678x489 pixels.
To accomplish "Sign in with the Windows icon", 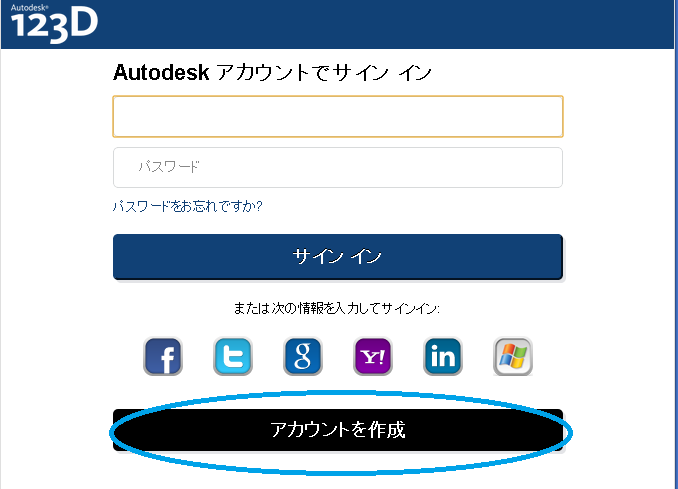I will [513, 356].
